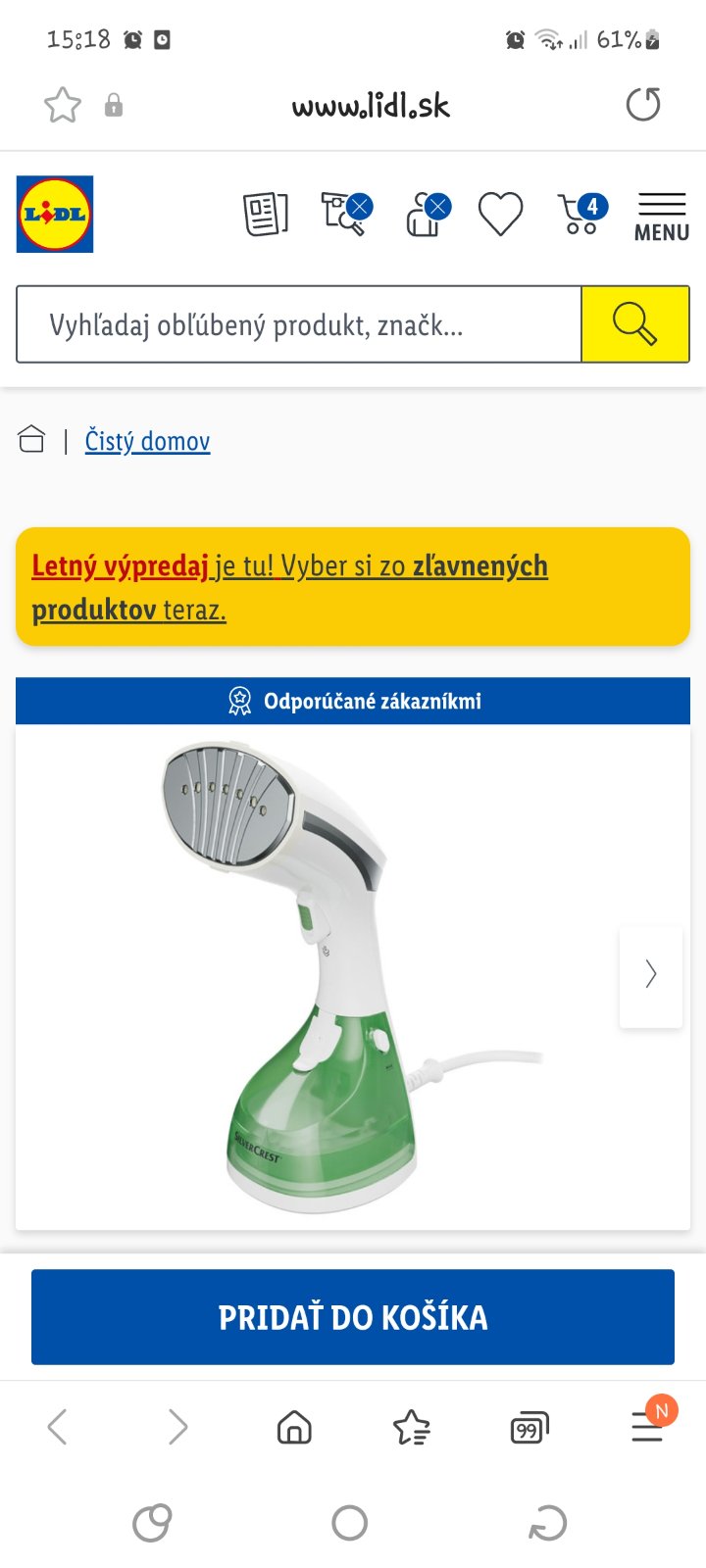Focus the product search field
The width and height of the screenshot is (706, 1568).
(299, 324)
